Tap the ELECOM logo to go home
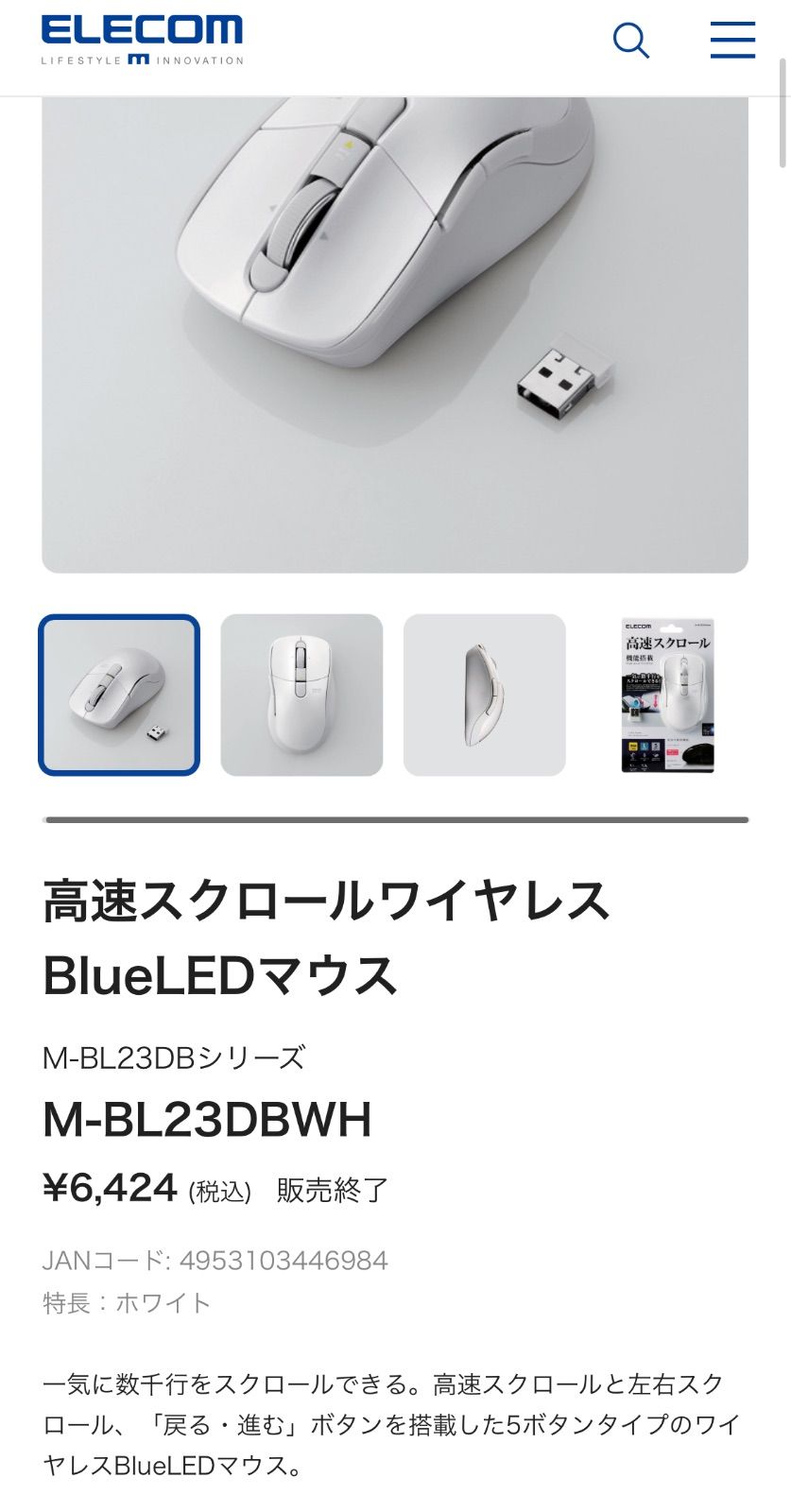Viewport: 791px width, 1512px height. (142, 40)
